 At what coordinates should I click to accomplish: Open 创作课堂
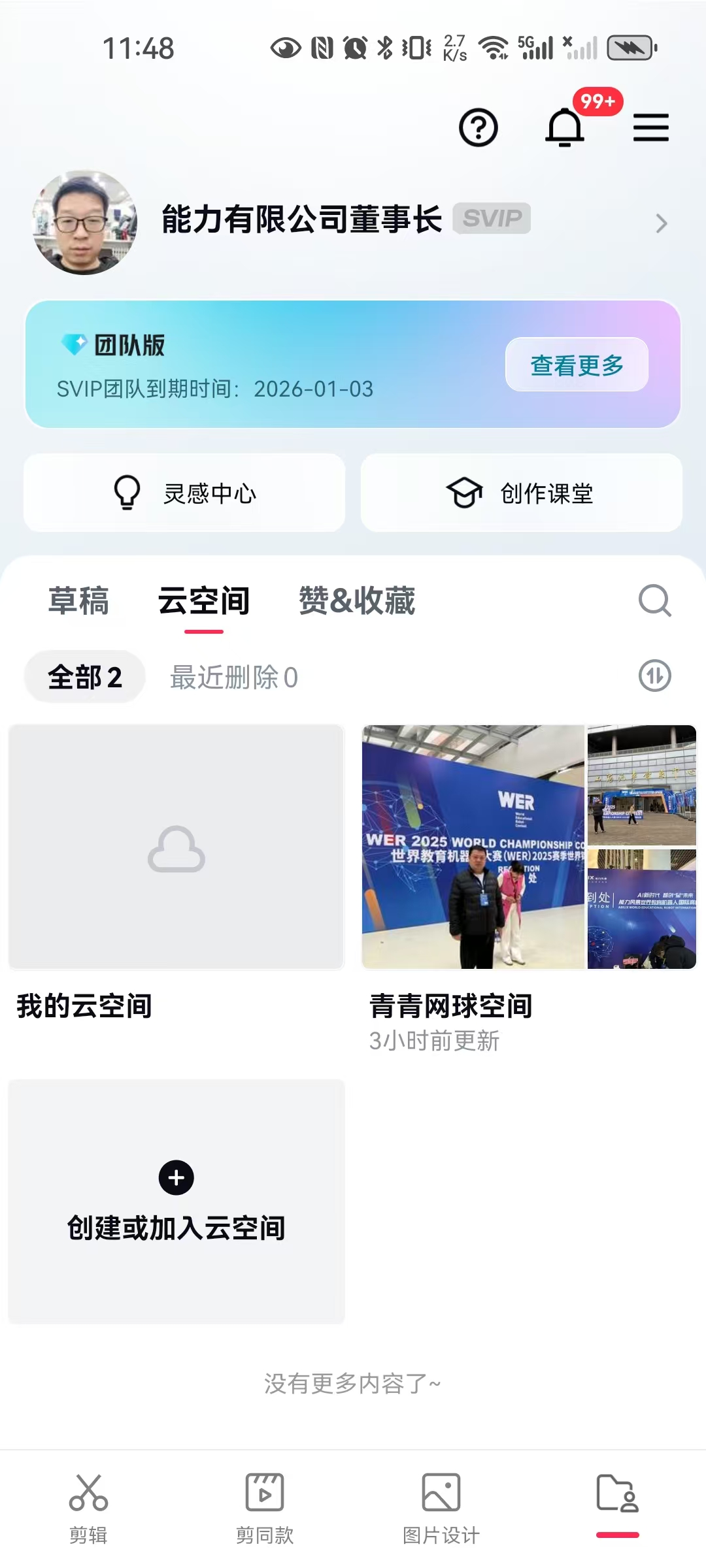521,493
